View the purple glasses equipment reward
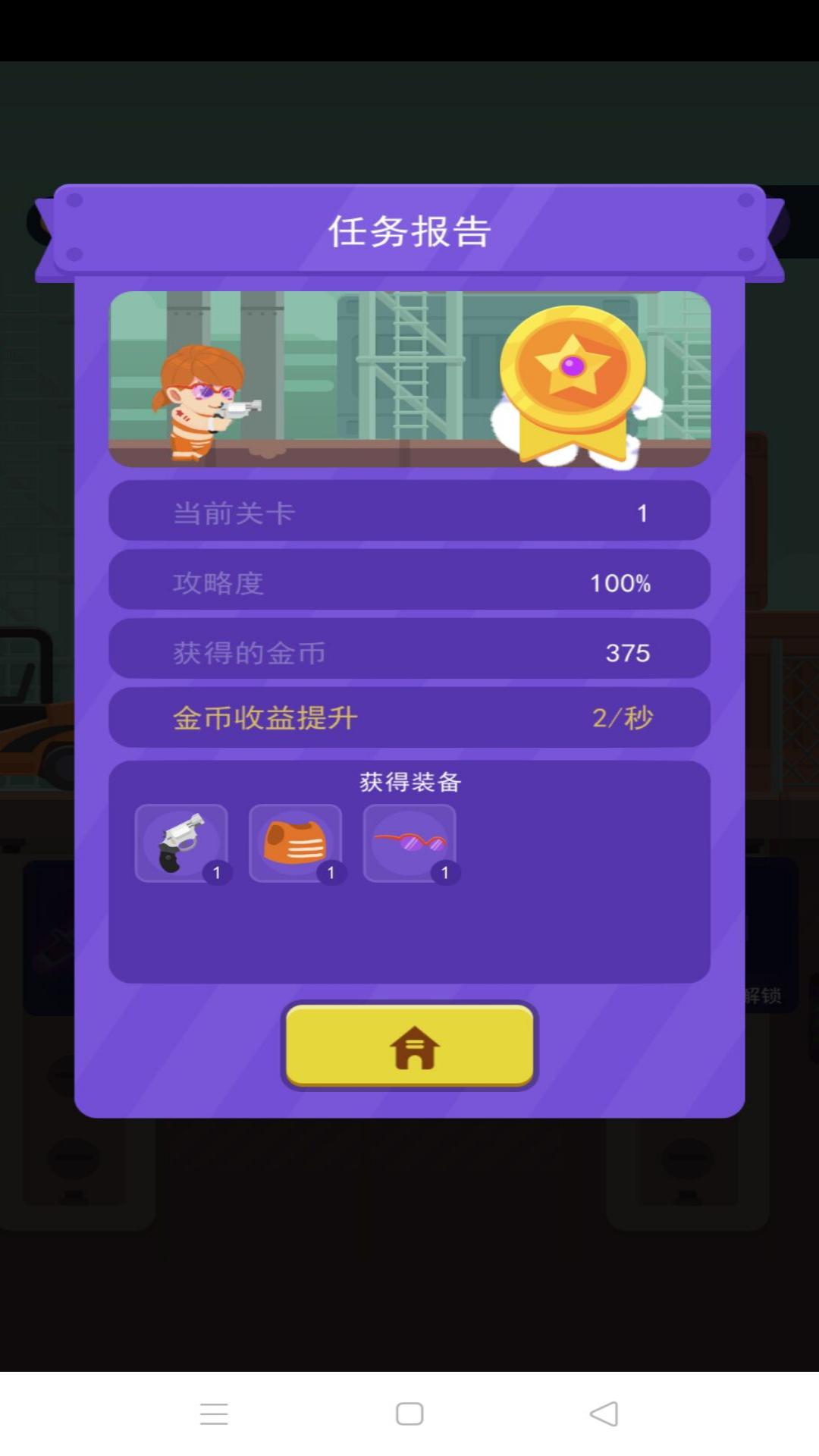819x1456 pixels. [409, 843]
